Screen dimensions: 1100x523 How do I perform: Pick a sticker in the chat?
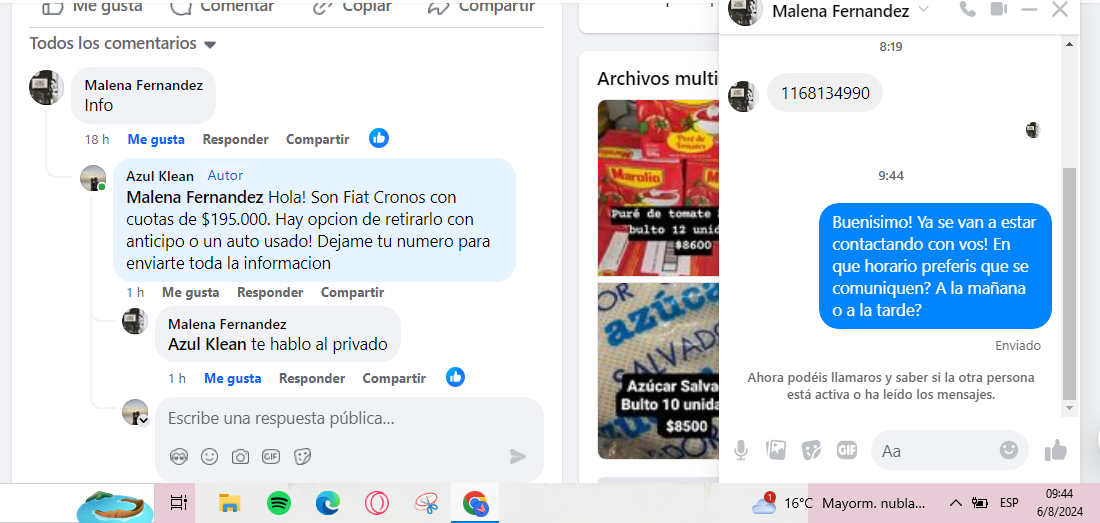coord(811,450)
